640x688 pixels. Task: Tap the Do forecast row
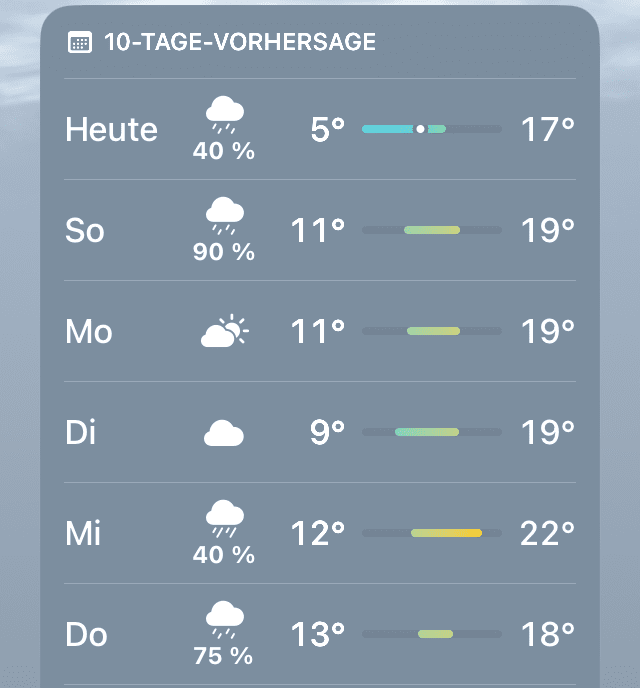pyautogui.click(x=320, y=634)
